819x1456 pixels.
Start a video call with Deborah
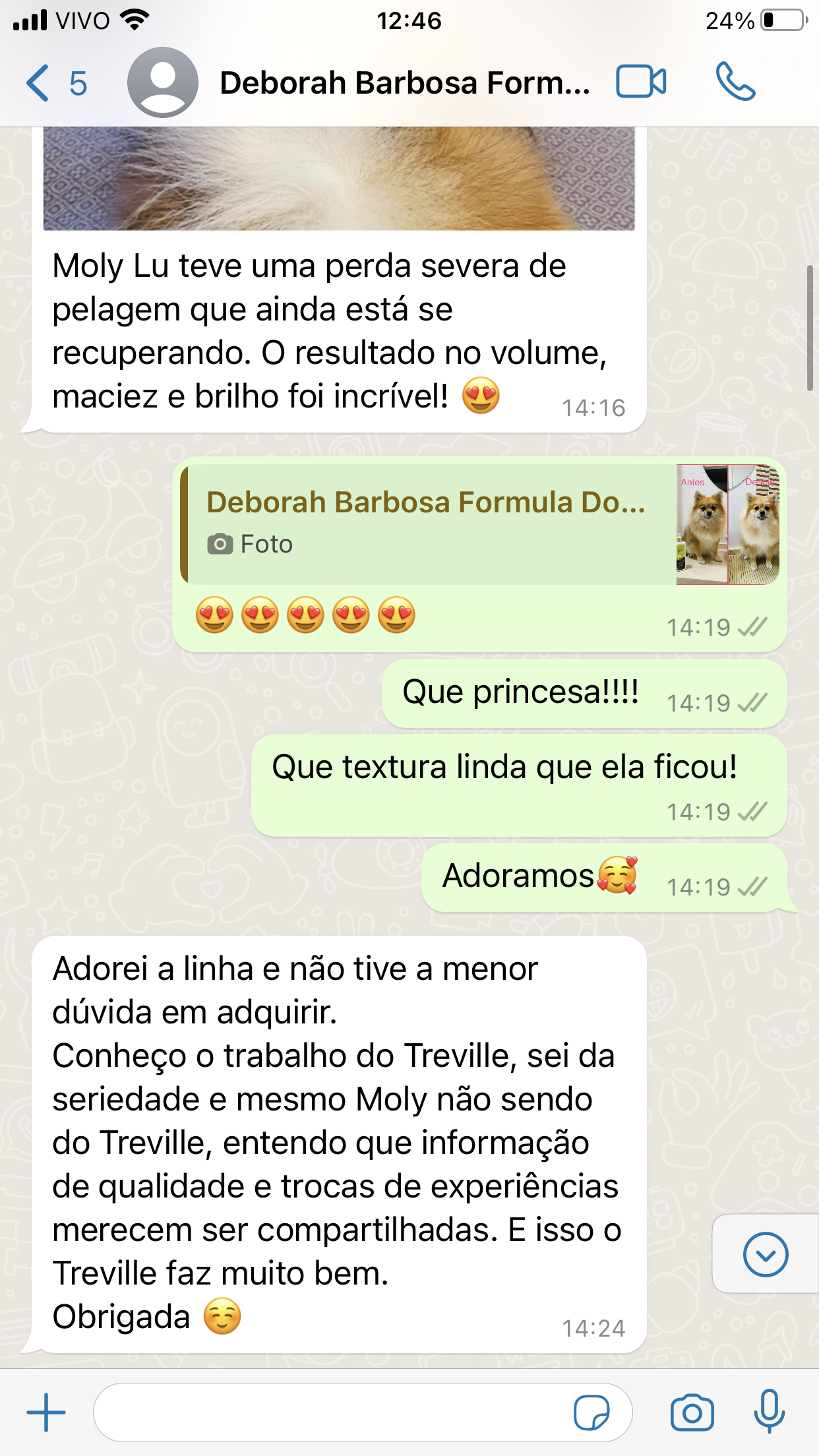click(640, 82)
